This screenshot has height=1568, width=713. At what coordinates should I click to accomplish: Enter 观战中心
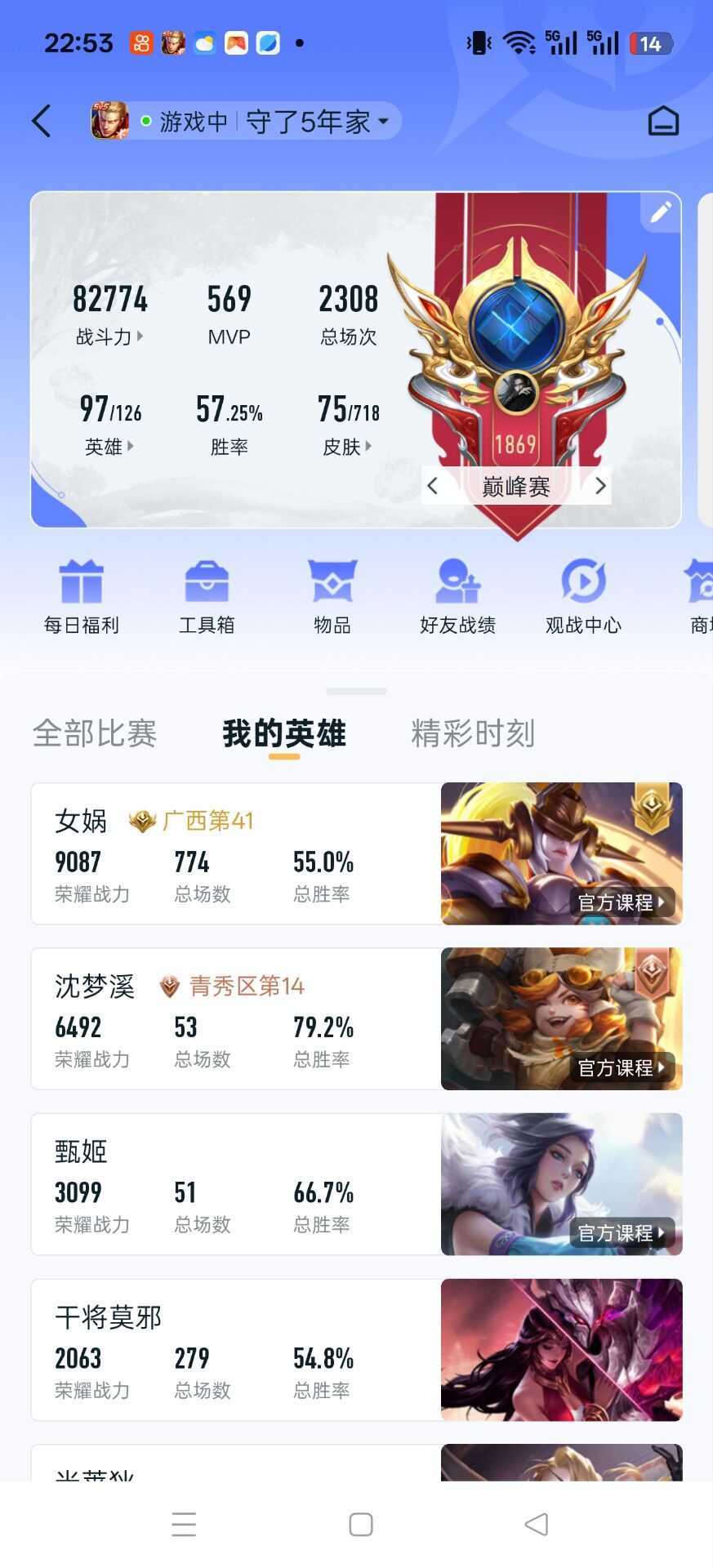[583, 596]
